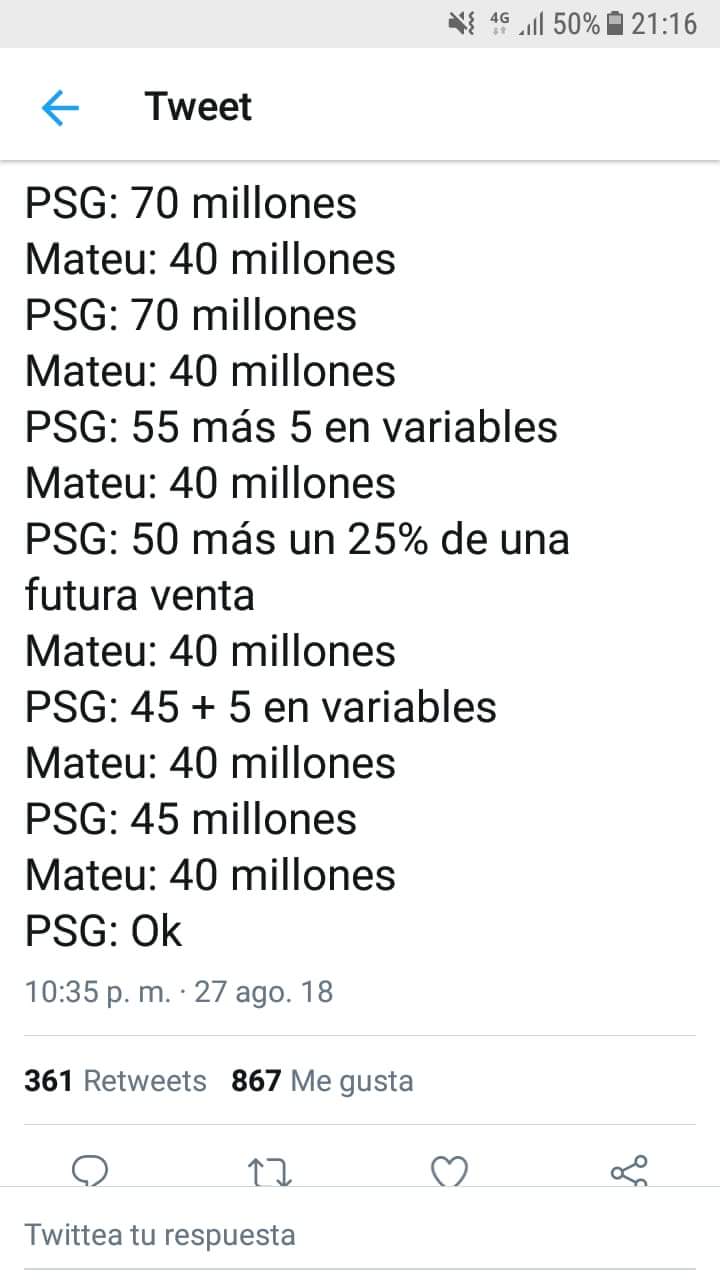The image size is (720, 1280).
Task: Share this tweet
Action: coord(629,1170)
